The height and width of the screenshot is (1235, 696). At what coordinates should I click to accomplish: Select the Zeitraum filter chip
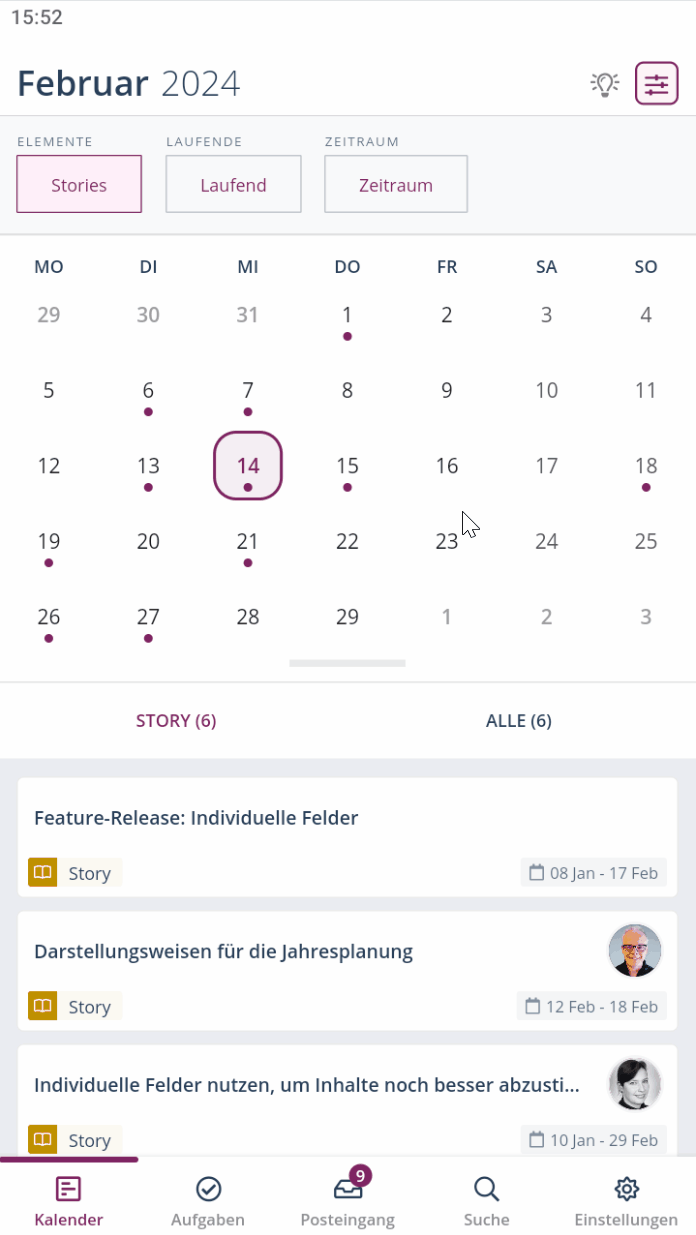click(x=396, y=184)
